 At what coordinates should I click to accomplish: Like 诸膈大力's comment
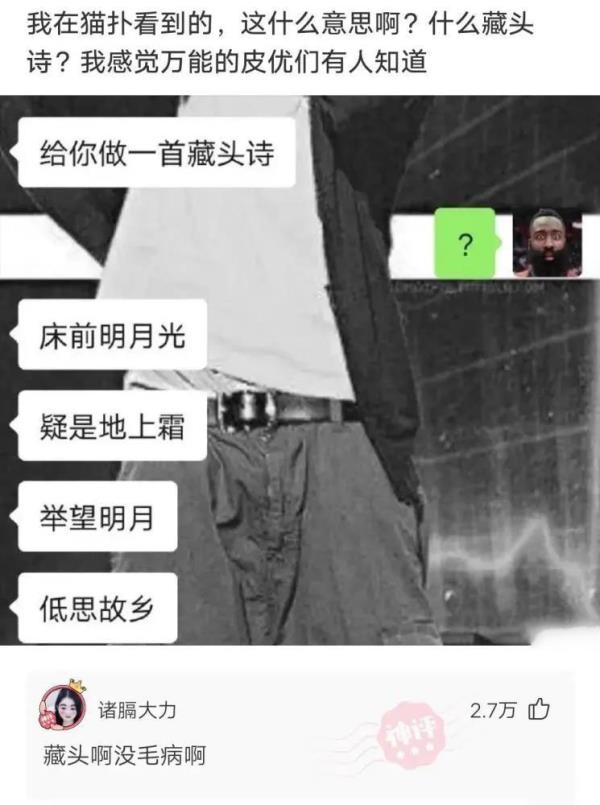tap(539, 710)
